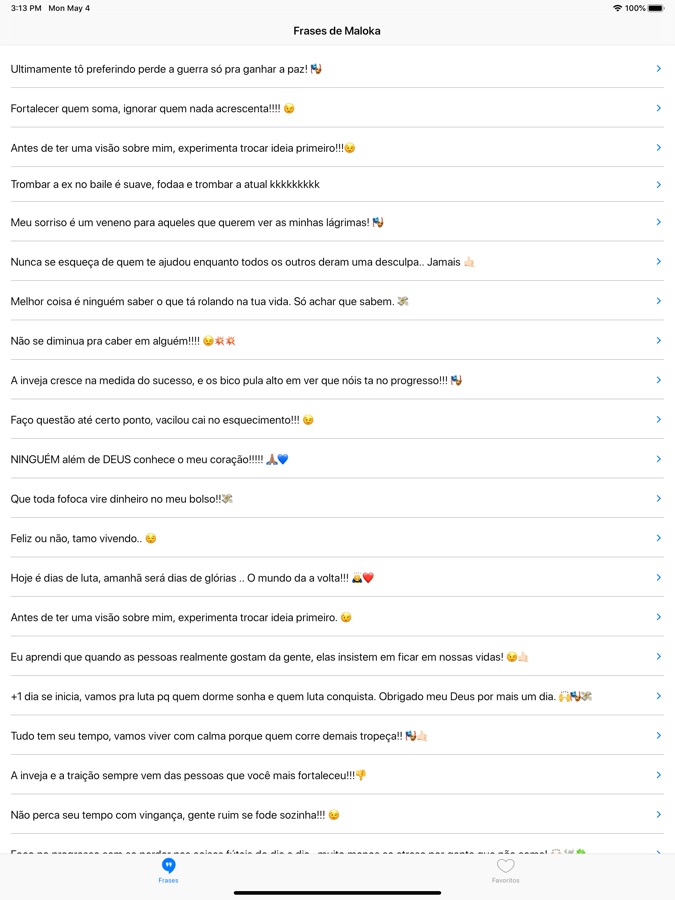675x900 pixels.
Task: Switch to the Favoritos tab
Action: [x=505, y=870]
